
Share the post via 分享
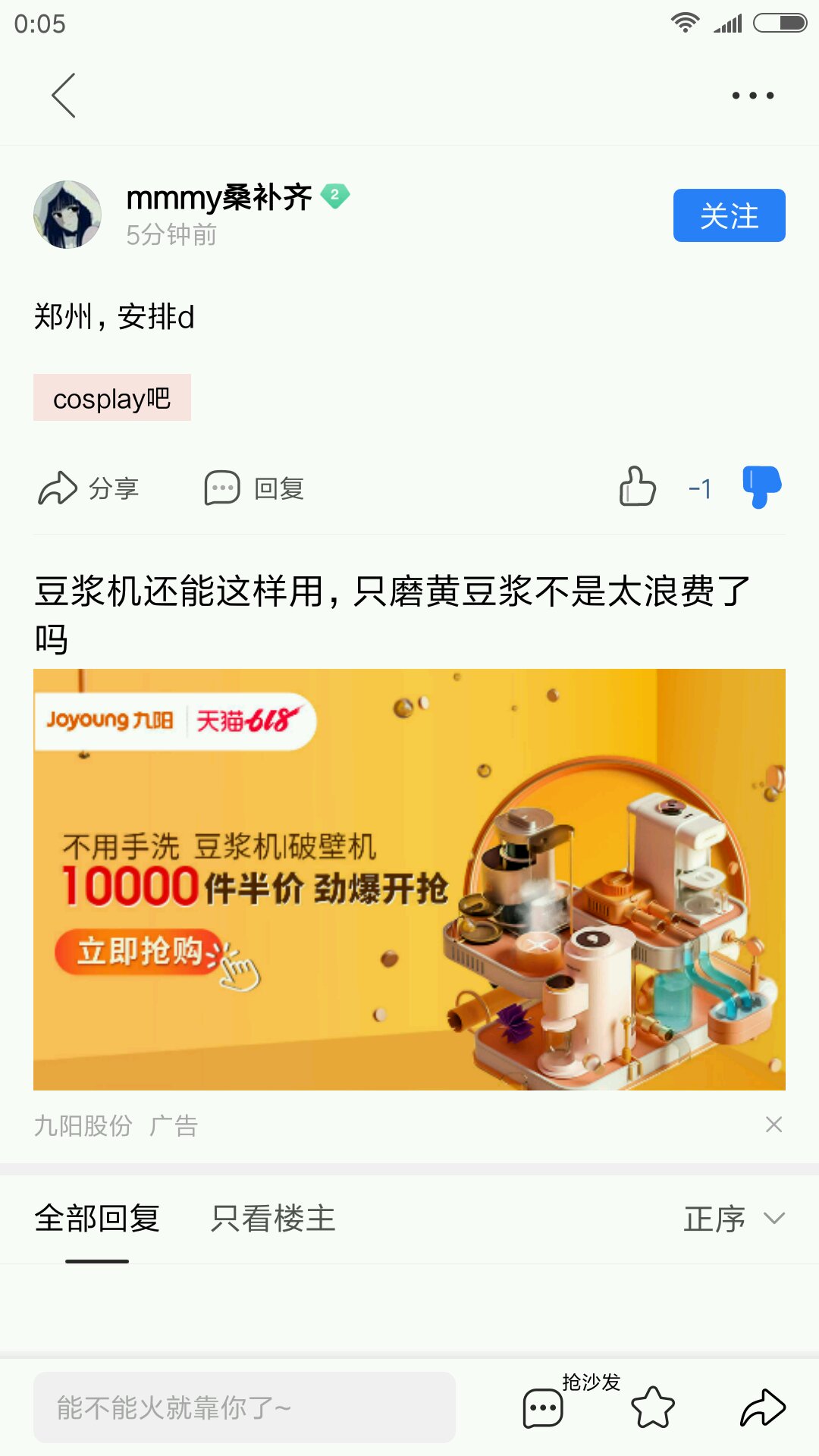pos(88,488)
